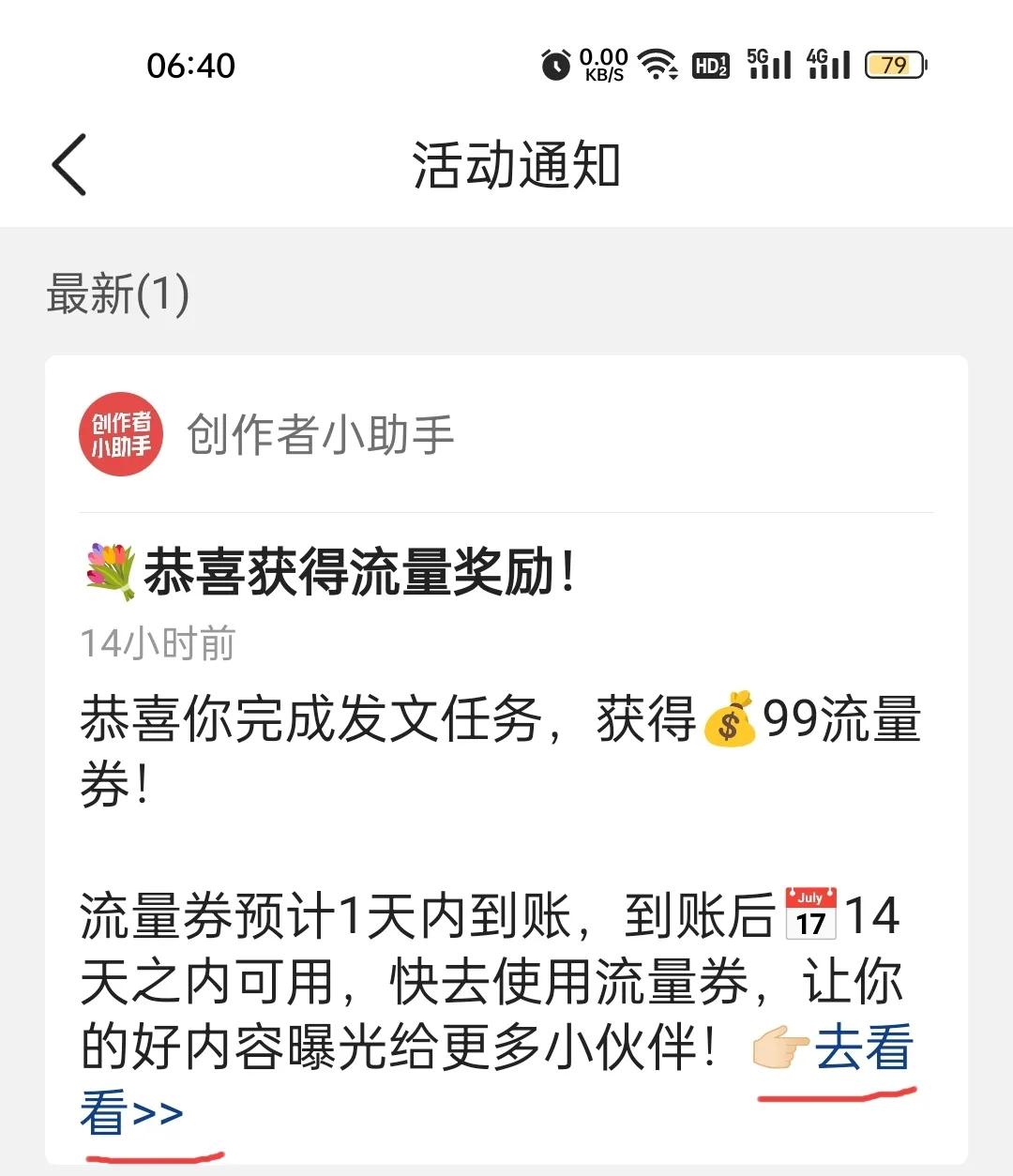
Task: Tap the WiFi signal icon in status bar
Action: (657, 65)
